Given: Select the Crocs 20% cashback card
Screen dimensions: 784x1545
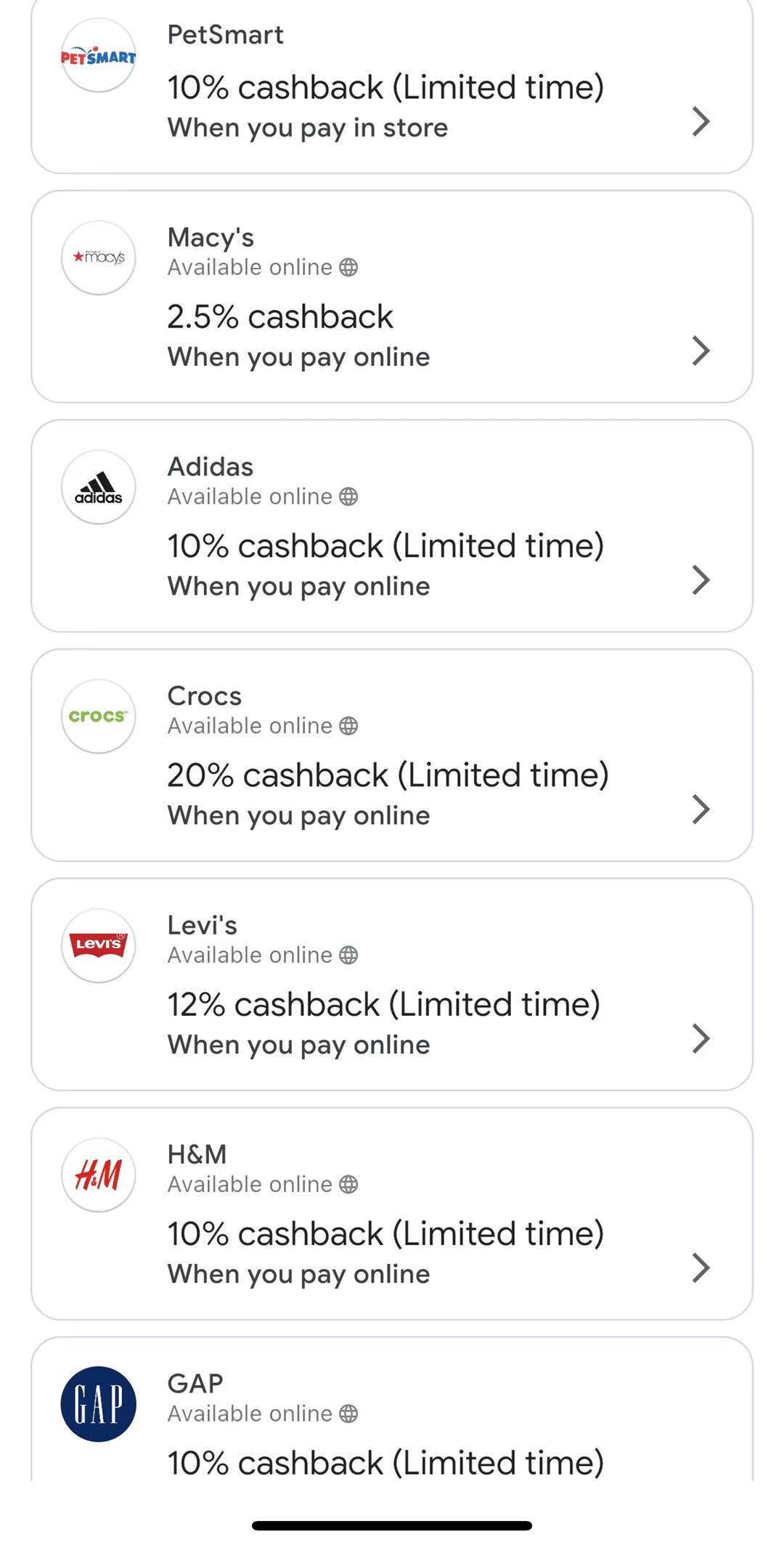Looking at the screenshot, I should (x=392, y=755).
